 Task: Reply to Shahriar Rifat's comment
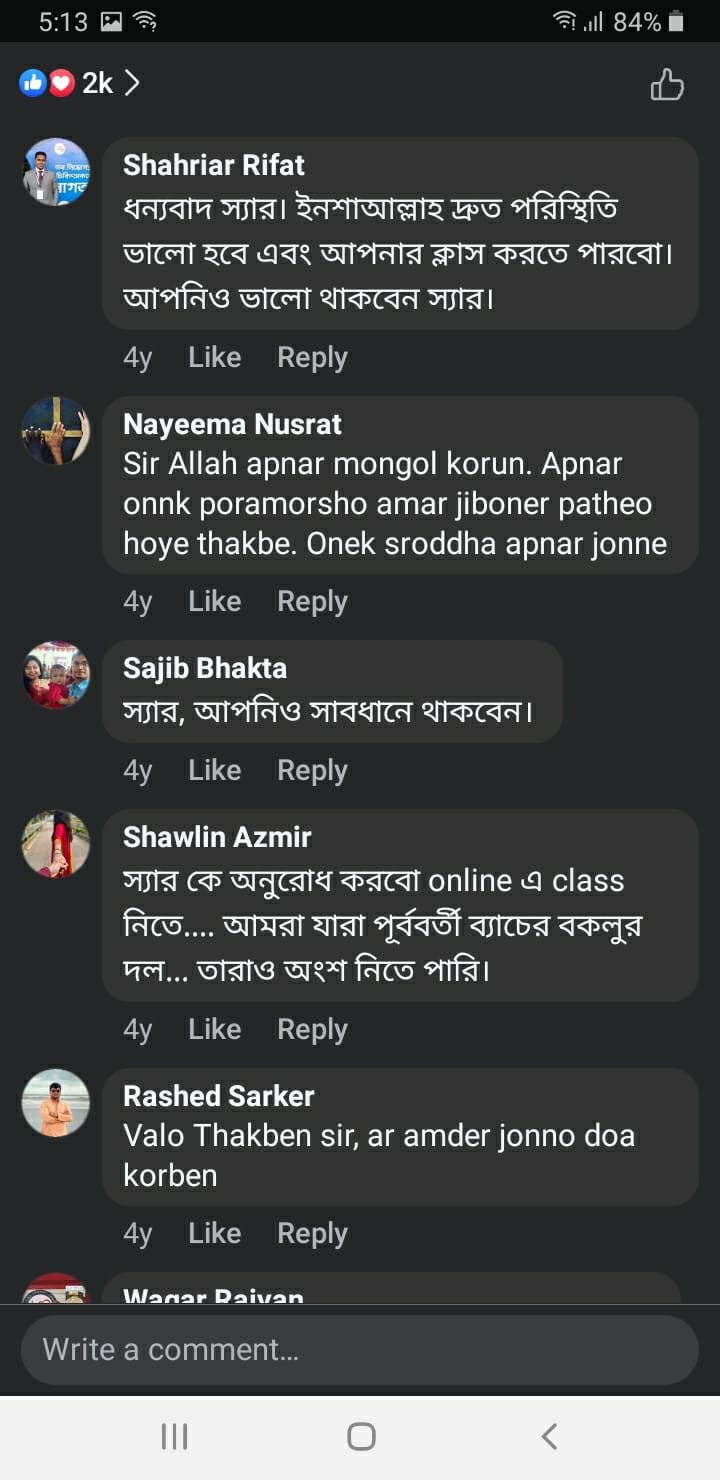(x=312, y=357)
